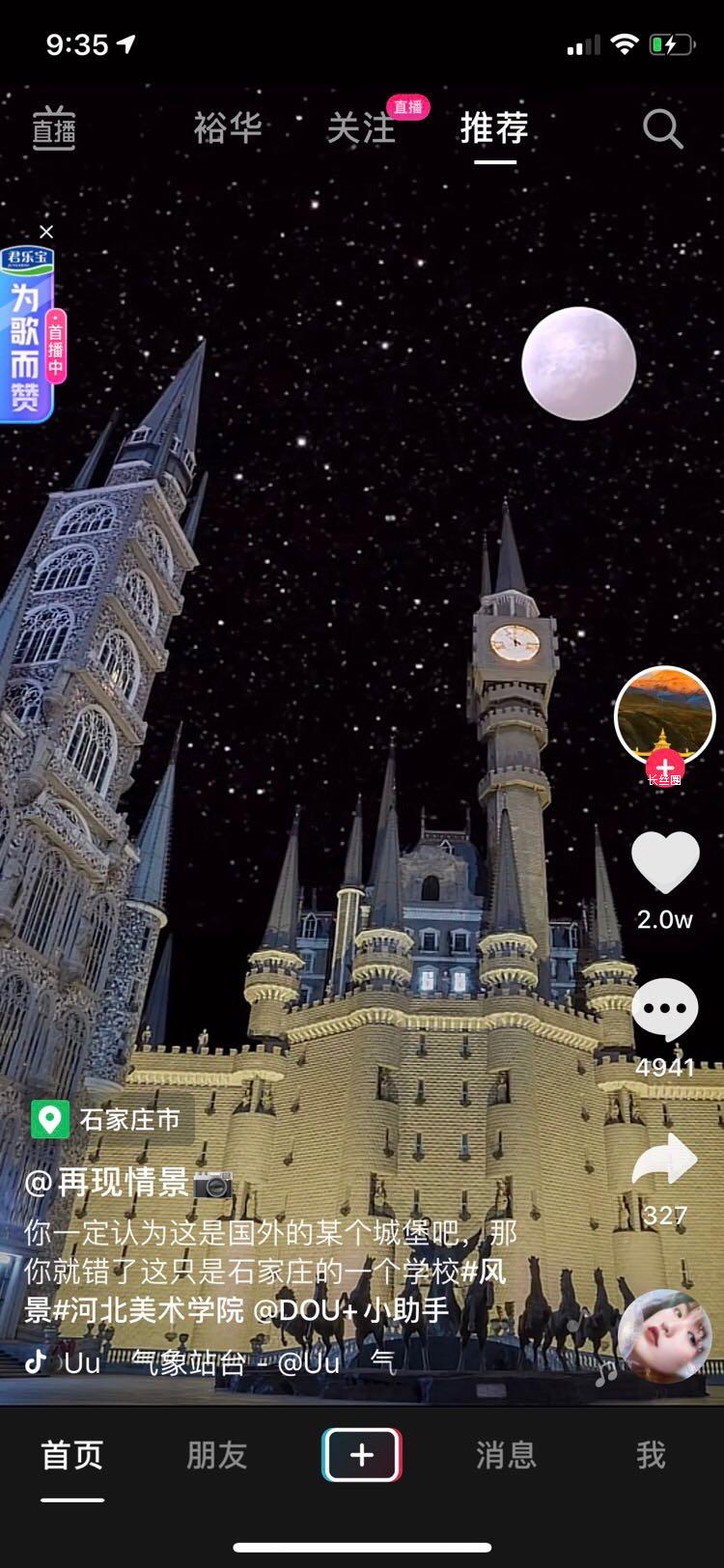Open the search magnifier
This screenshot has height=1568, width=724.
point(663,128)
